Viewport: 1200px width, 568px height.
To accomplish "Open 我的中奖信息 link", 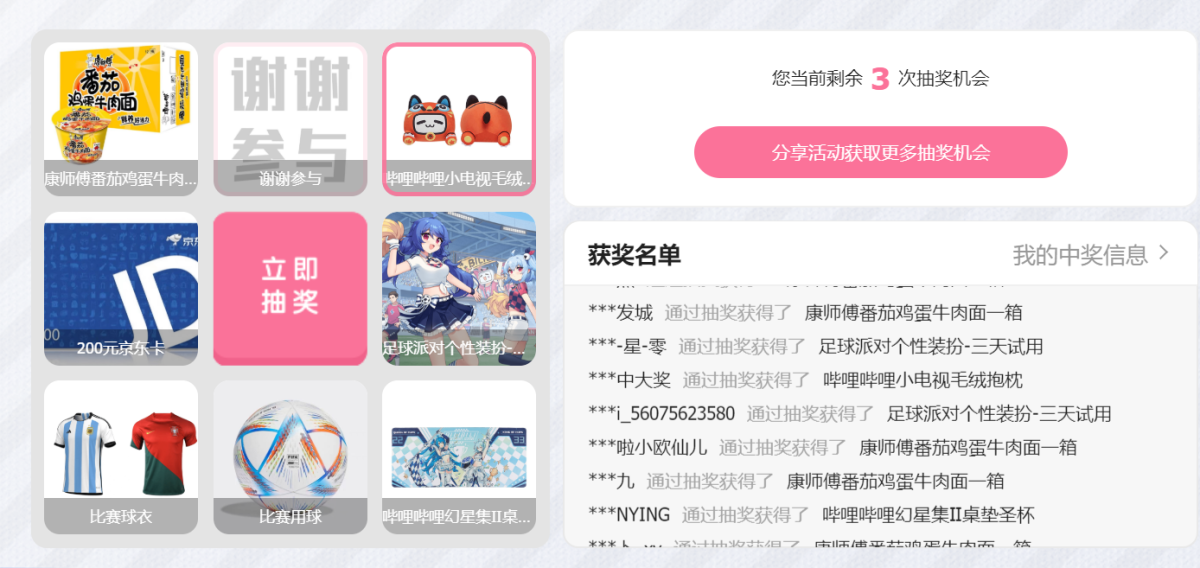I will pos(1089,255).
